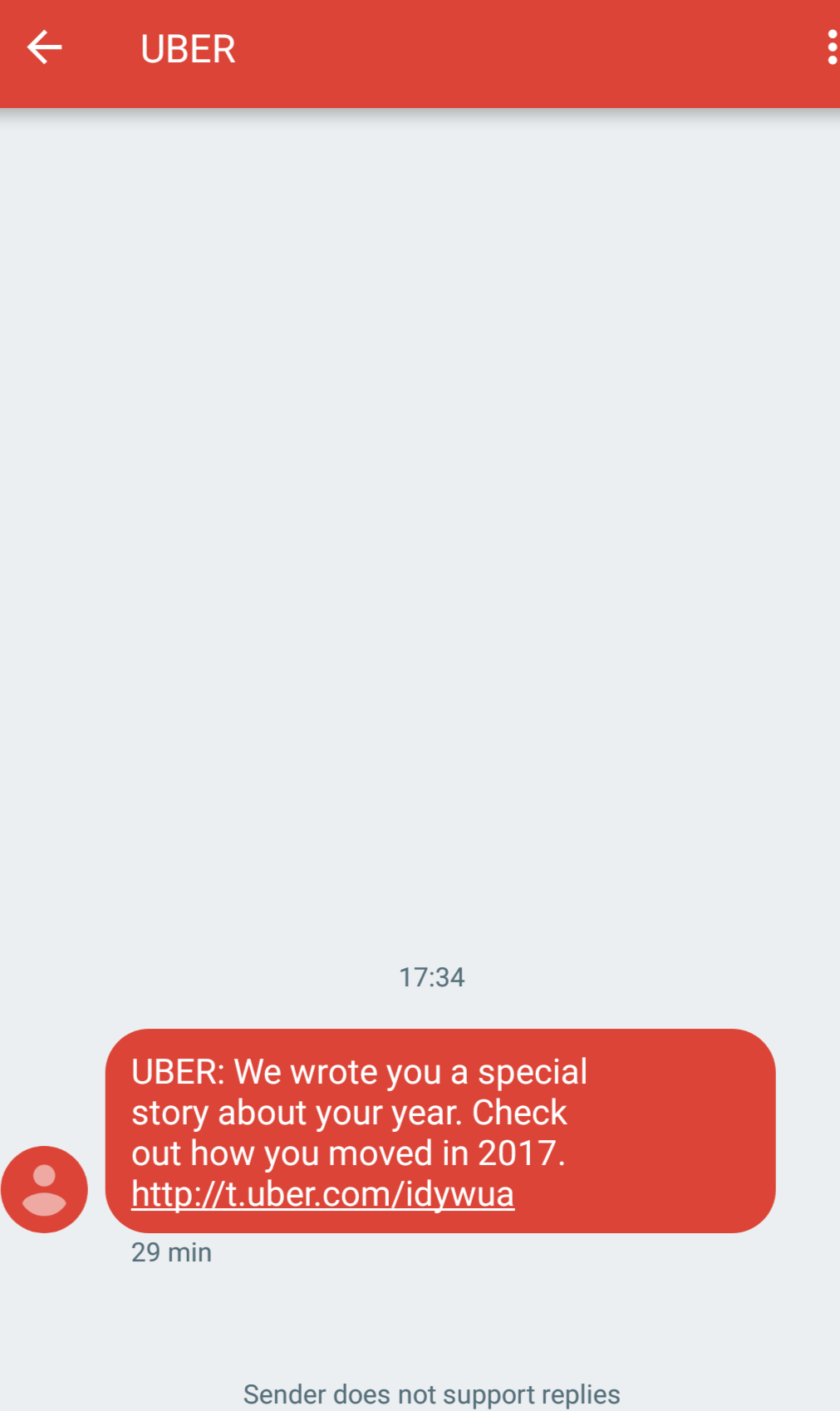840x1411 pixels.
Task: Tap '29 min' to reveal exact timestamp
Action: click(171, 1252)
